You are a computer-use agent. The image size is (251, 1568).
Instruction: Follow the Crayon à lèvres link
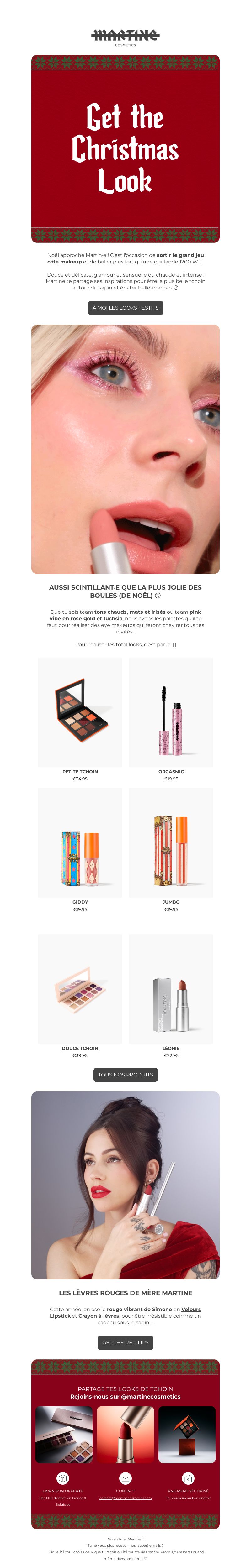click(x=99, y=1316)
